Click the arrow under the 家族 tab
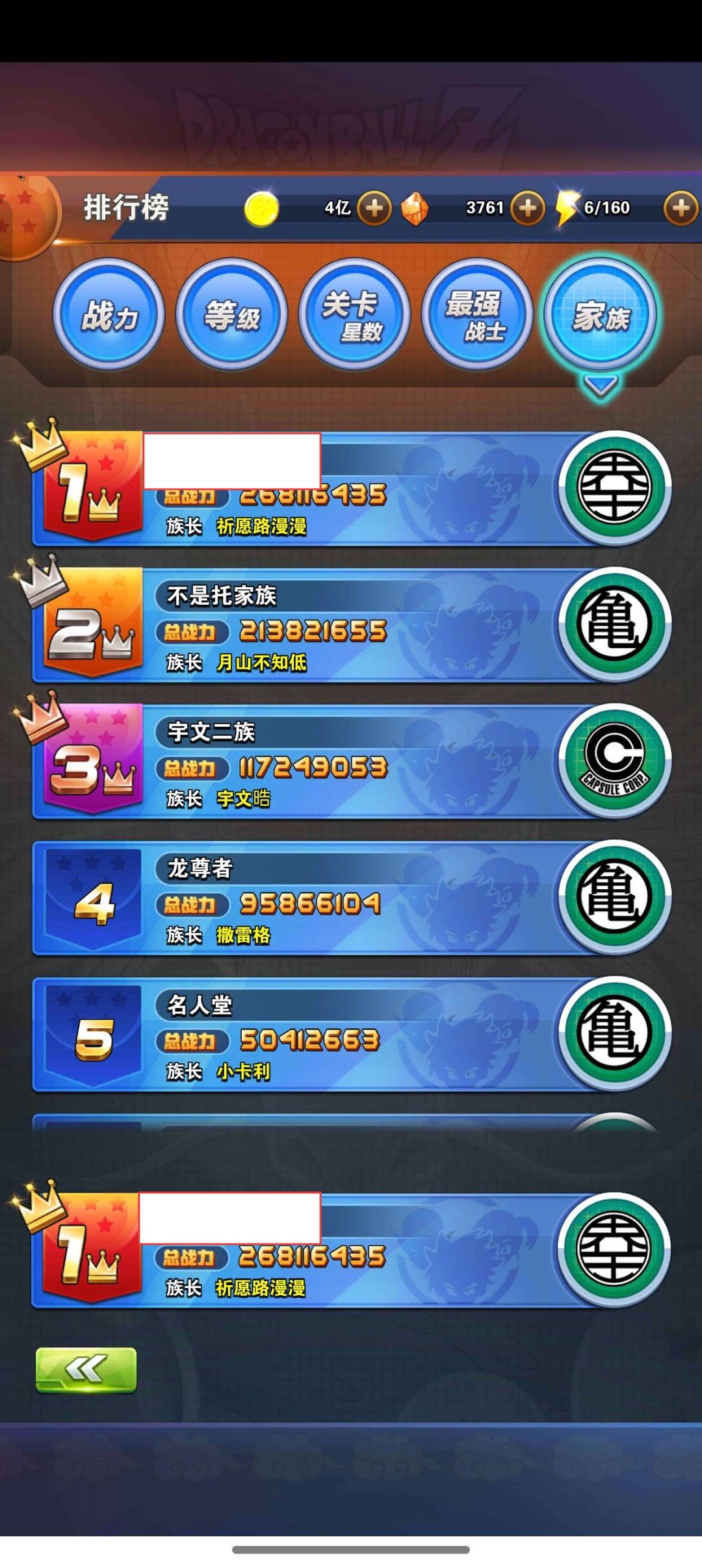 tap(599, 385)
